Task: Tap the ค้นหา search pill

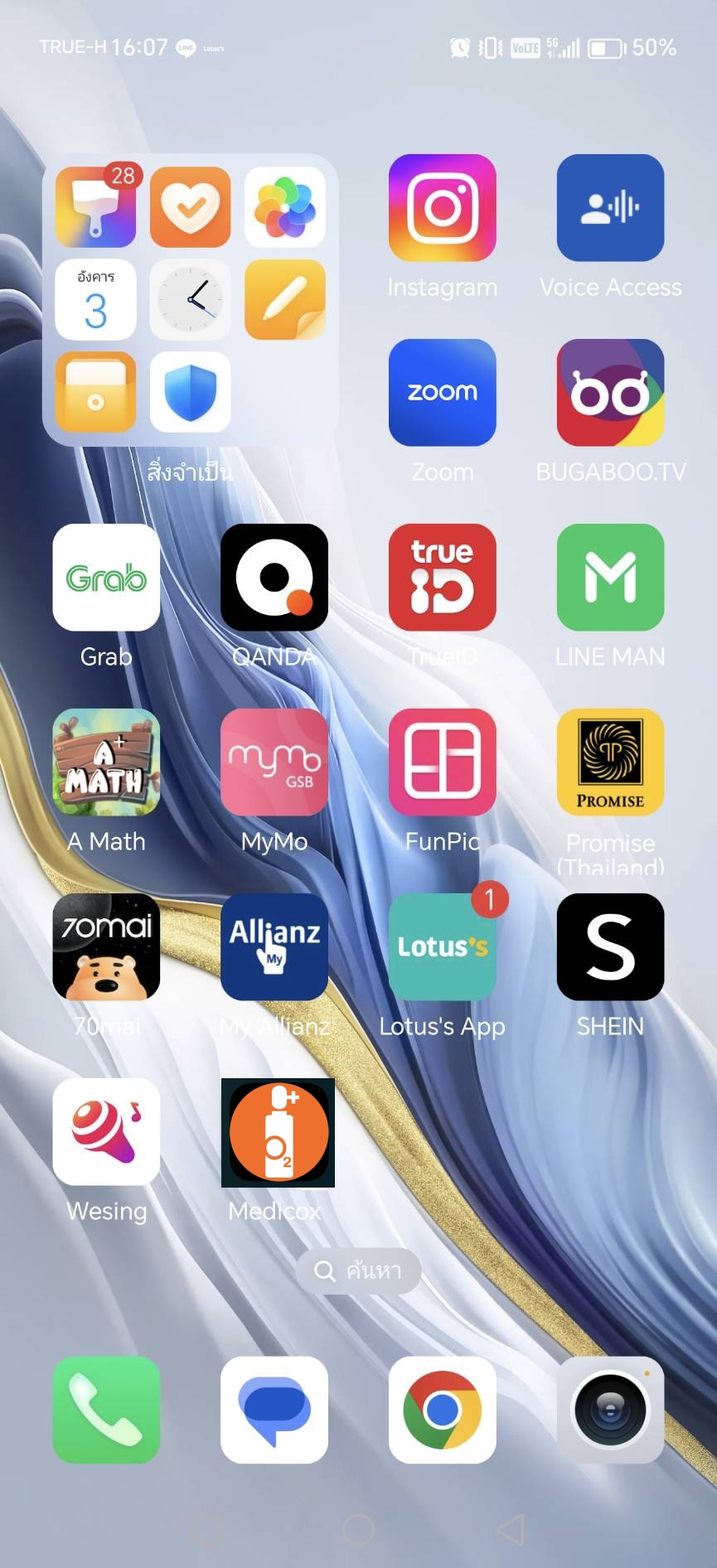Action: coord(358,1270)
